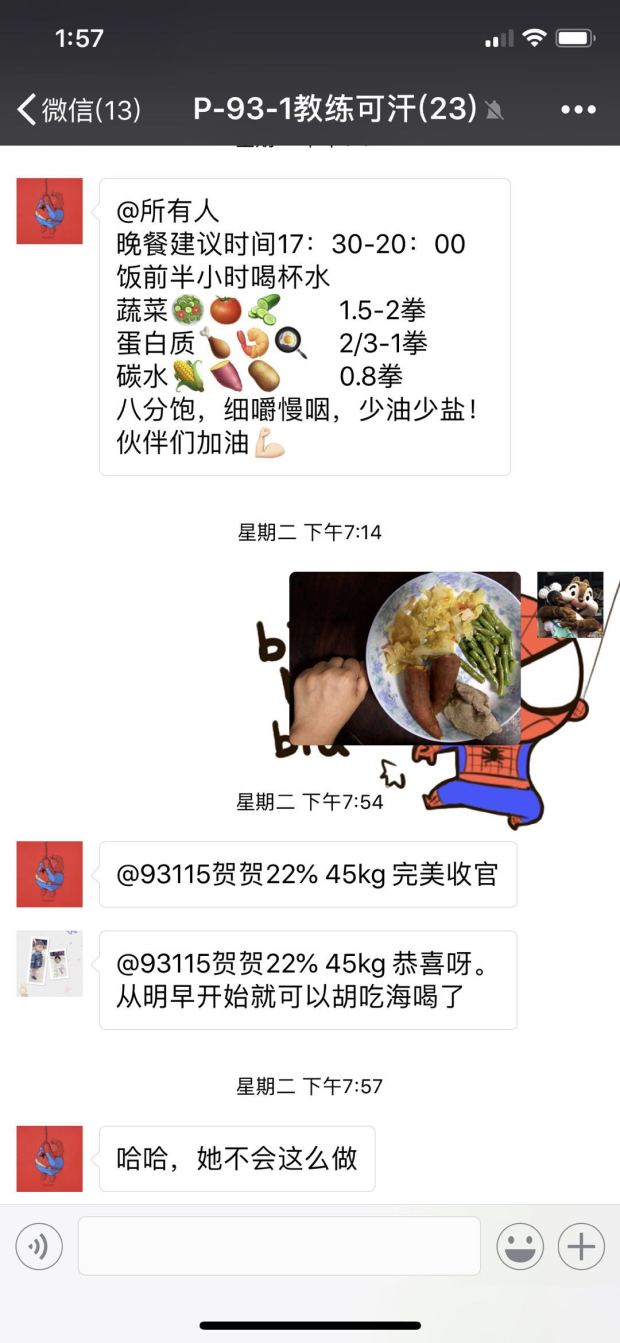The height and width of the screenshot is (1343, 620).
Task: Open the chipmunk avatar profile
Action: 570,605
